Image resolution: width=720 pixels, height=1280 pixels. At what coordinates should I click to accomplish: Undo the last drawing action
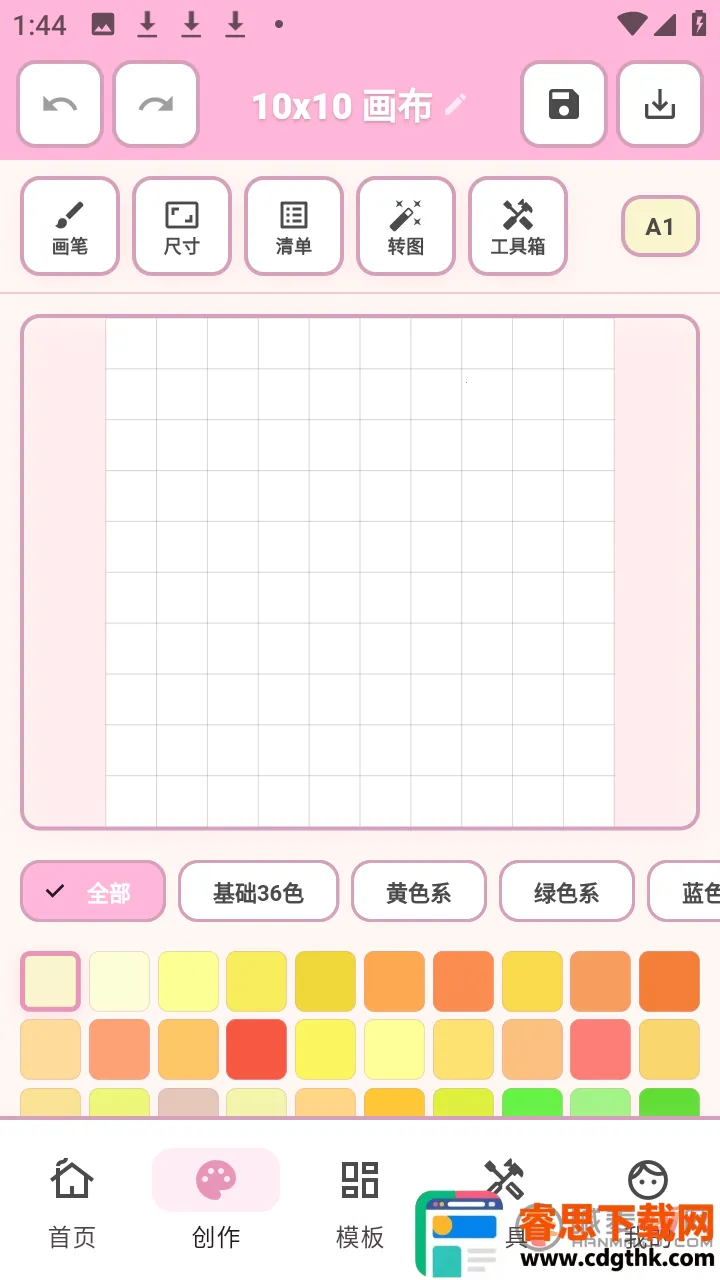click(x=60, y=104)
